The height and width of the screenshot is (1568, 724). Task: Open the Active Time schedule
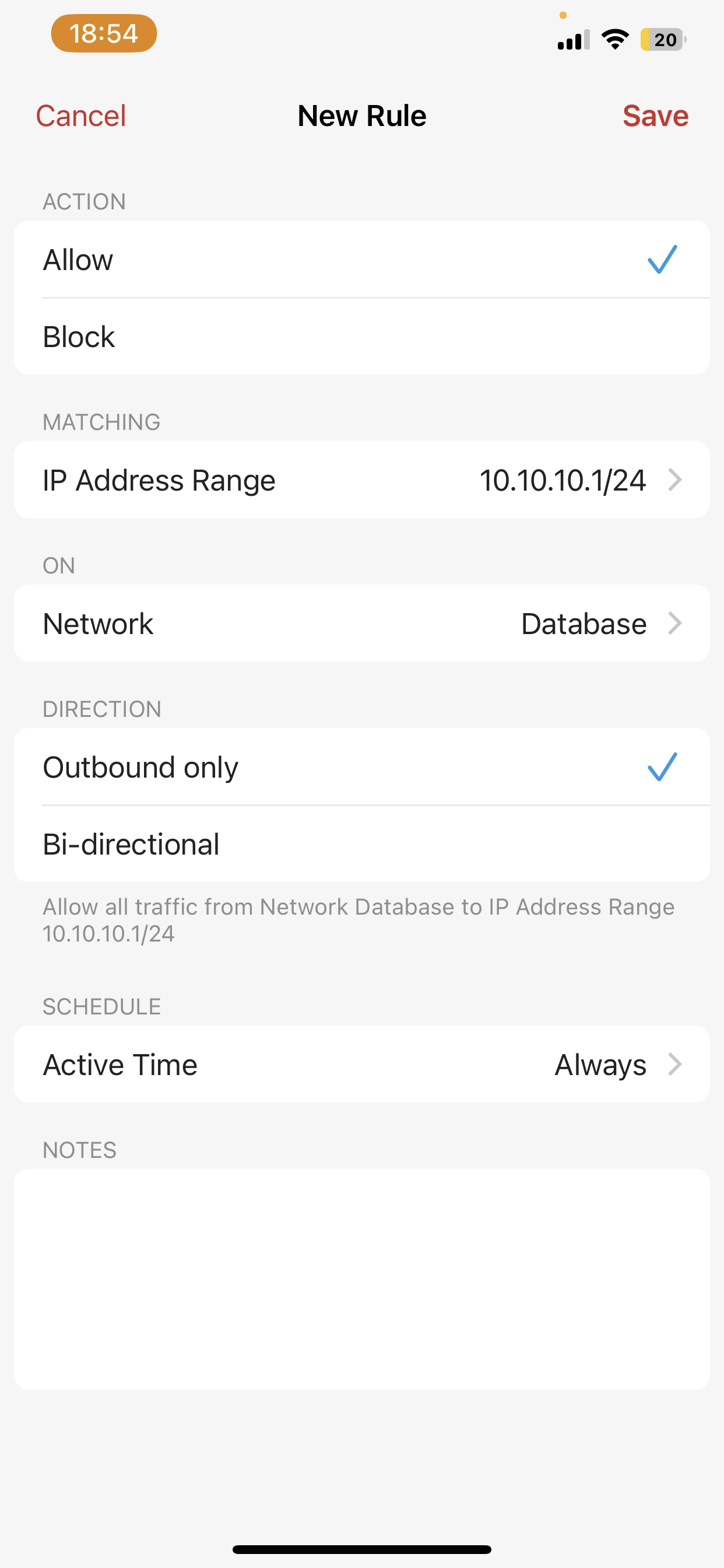click(362, 1064)
